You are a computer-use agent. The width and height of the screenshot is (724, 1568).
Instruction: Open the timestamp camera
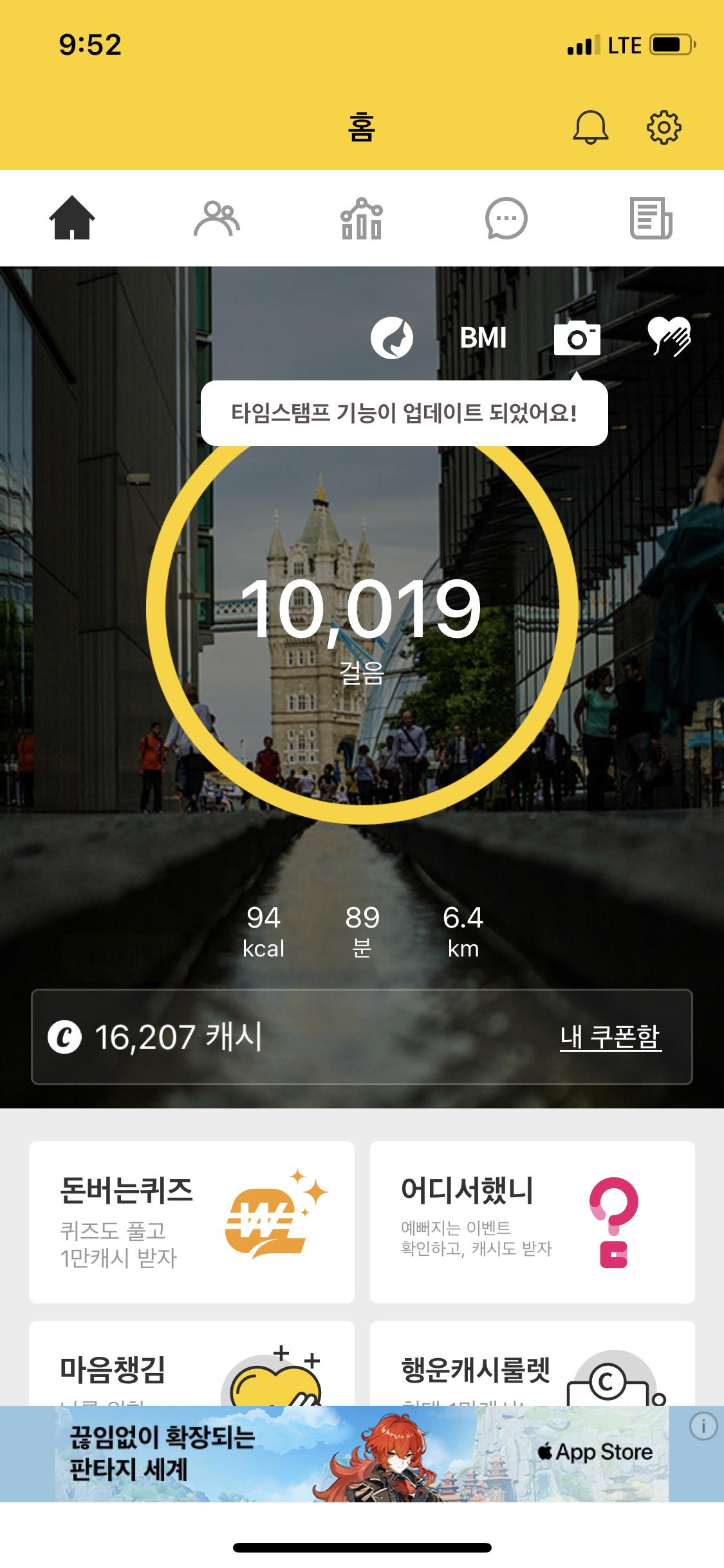[577, 337]
